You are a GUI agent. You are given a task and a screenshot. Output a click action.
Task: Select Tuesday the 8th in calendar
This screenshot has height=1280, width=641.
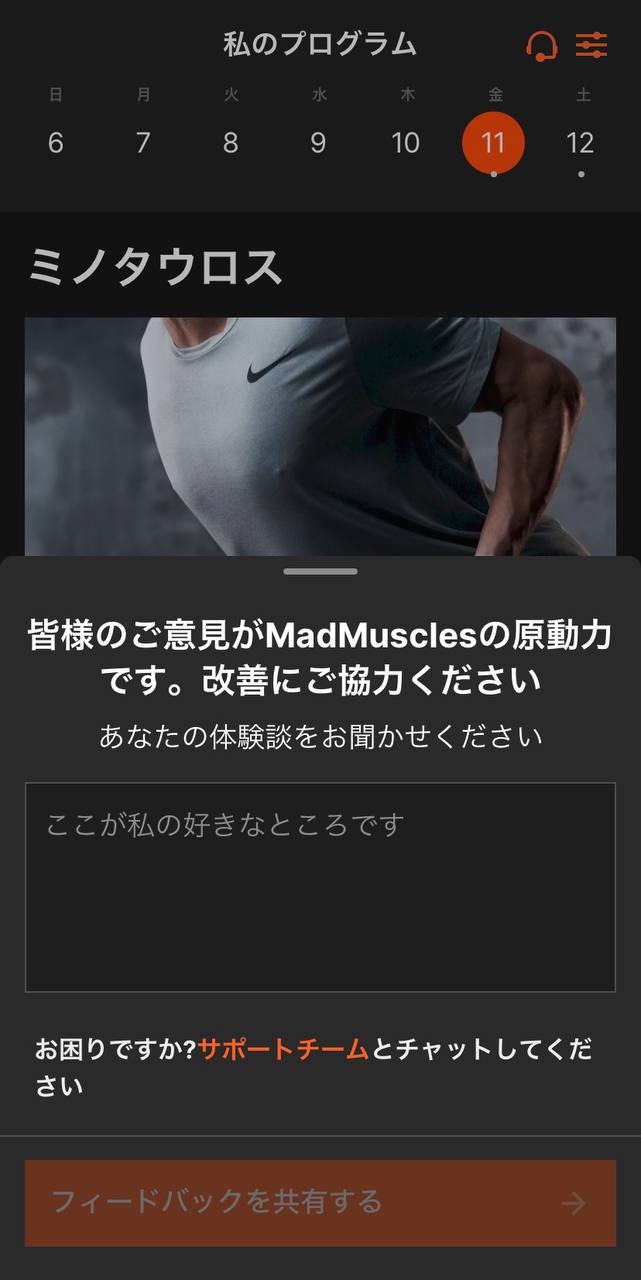pos(230,143)
